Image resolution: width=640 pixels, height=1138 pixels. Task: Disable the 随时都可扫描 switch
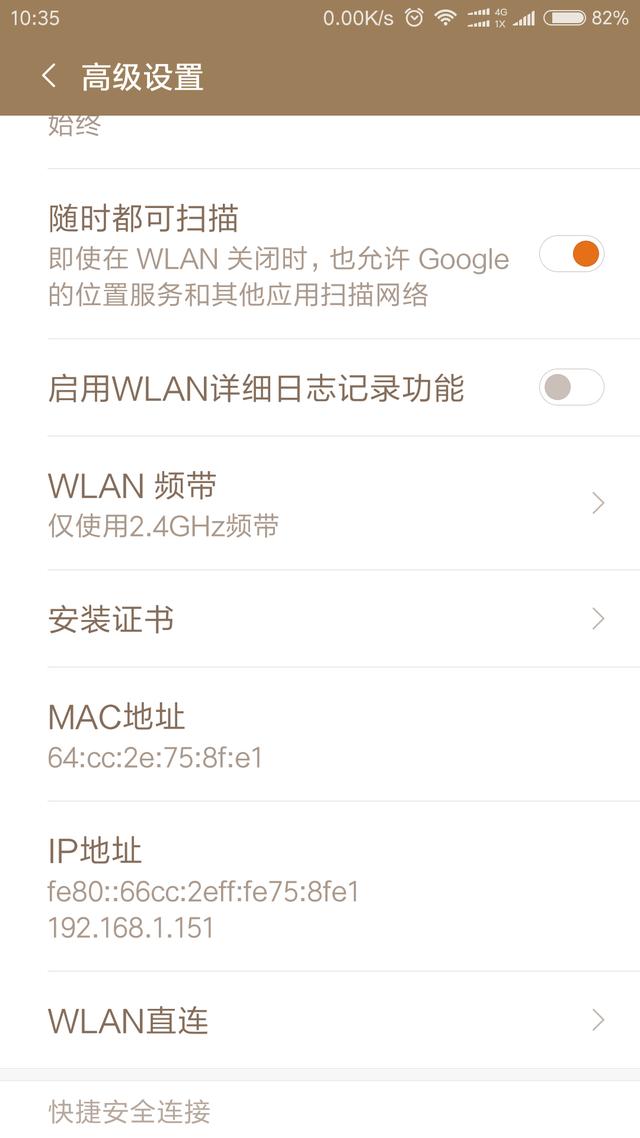[571, 254]
